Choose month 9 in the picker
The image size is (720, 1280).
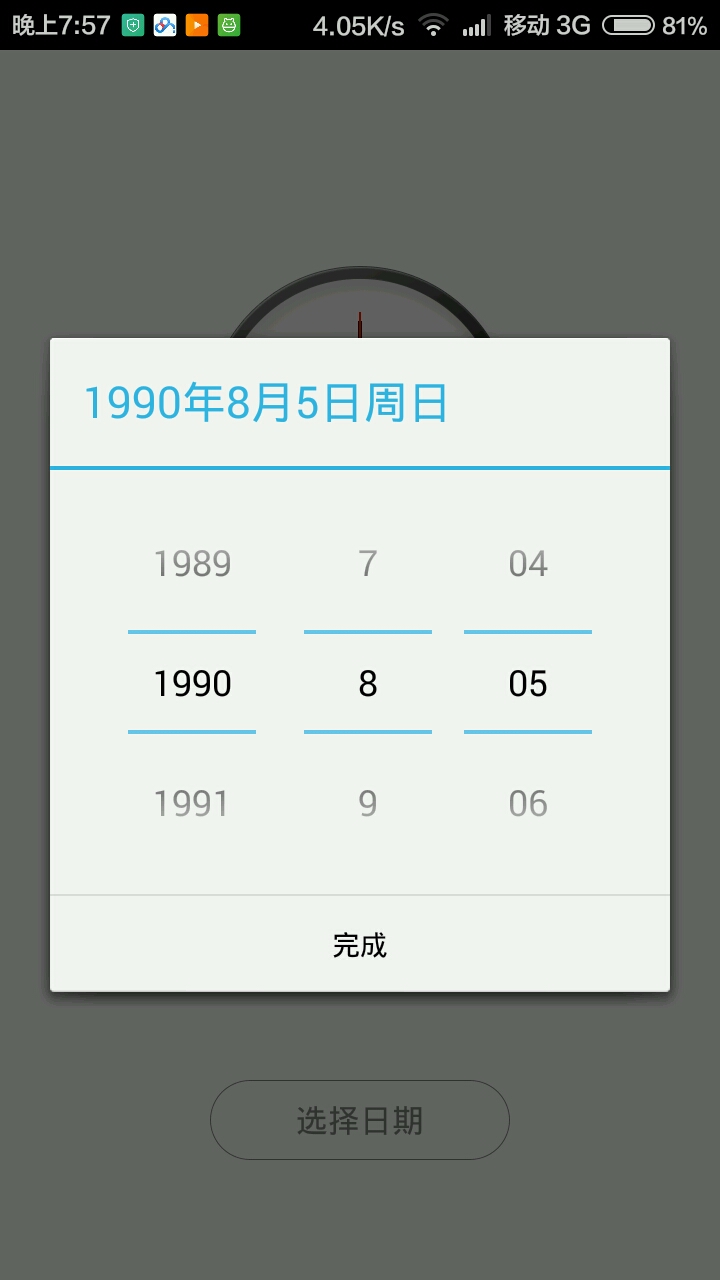pos(368,804)
